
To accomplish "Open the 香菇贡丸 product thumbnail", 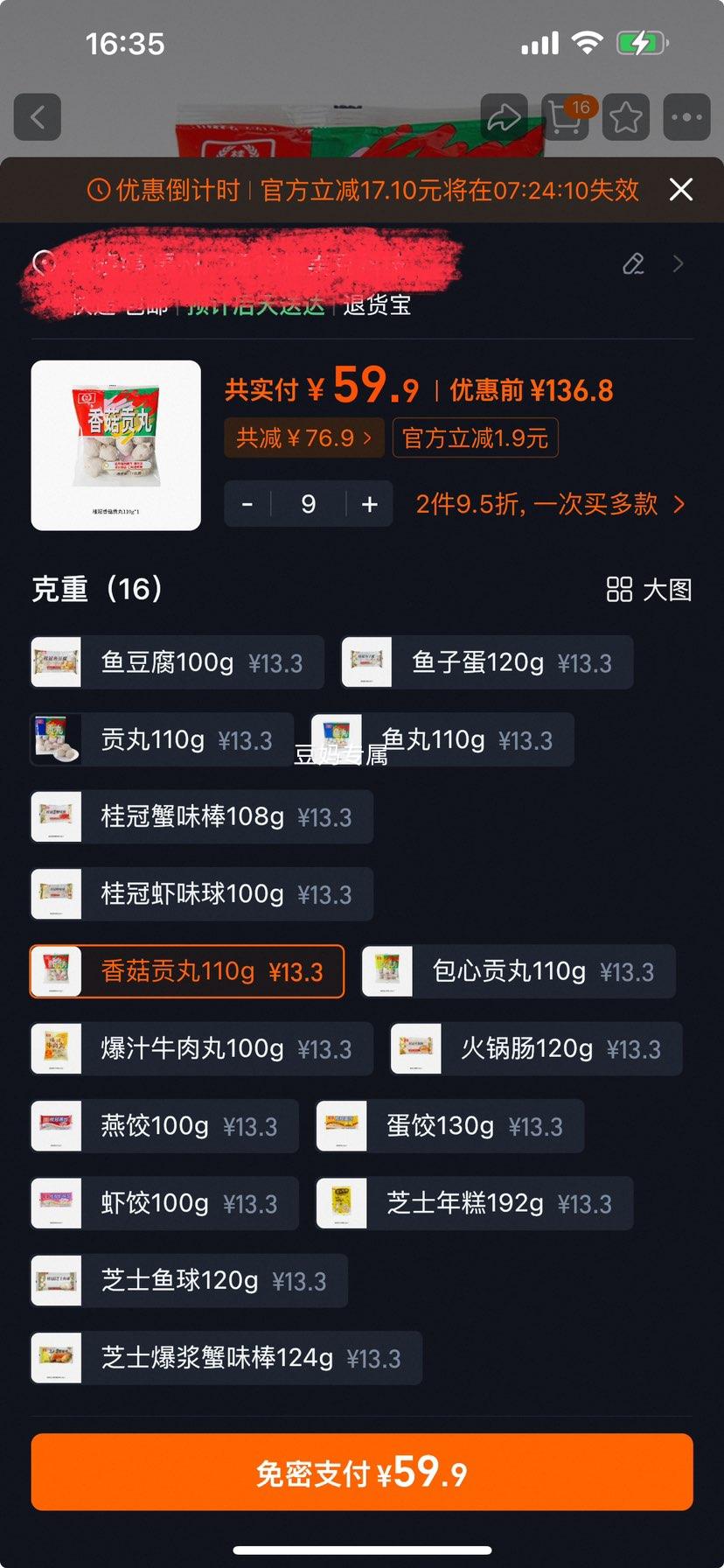I will [115, 444].
